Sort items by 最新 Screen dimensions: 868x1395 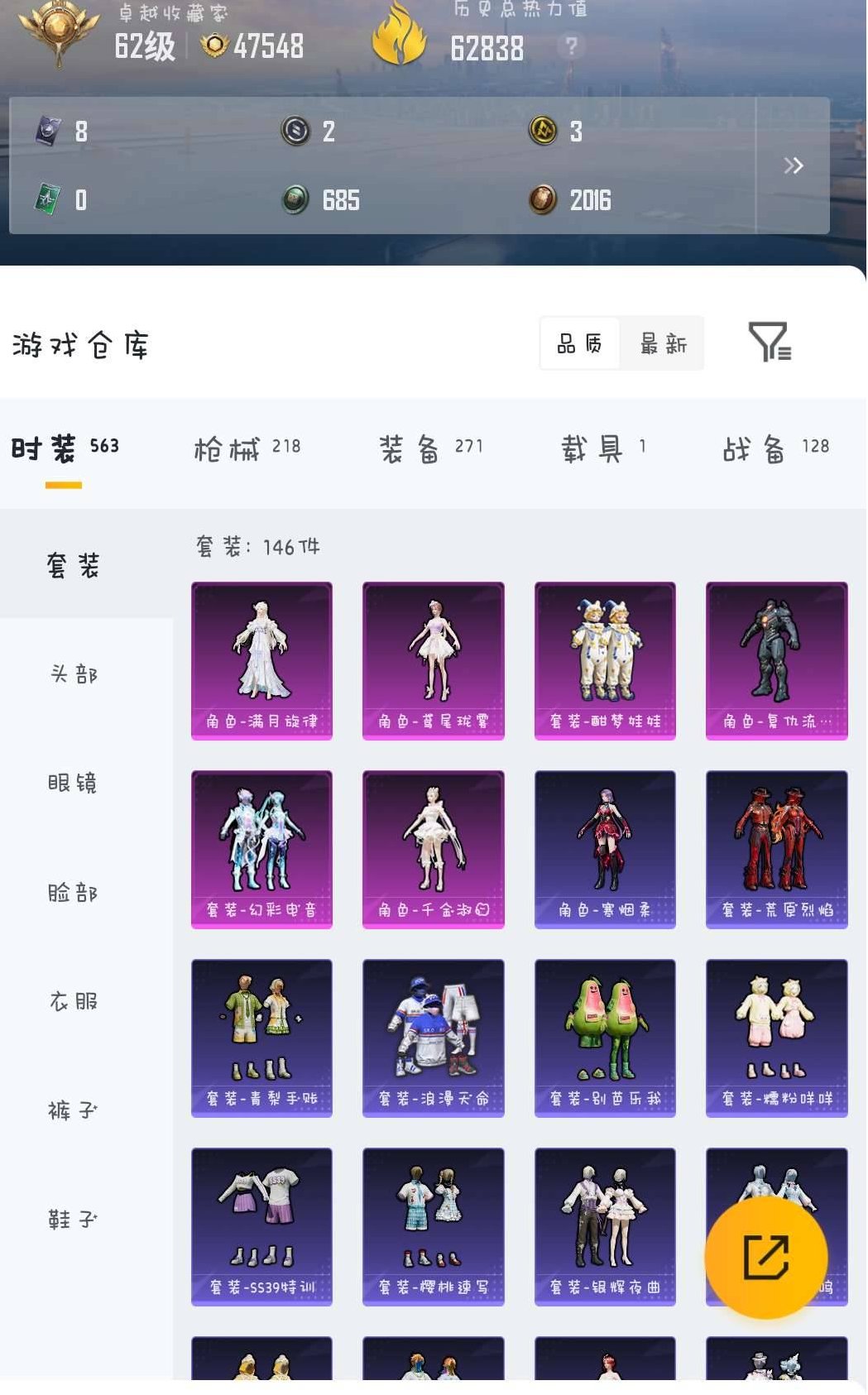[x=663, y=343]
